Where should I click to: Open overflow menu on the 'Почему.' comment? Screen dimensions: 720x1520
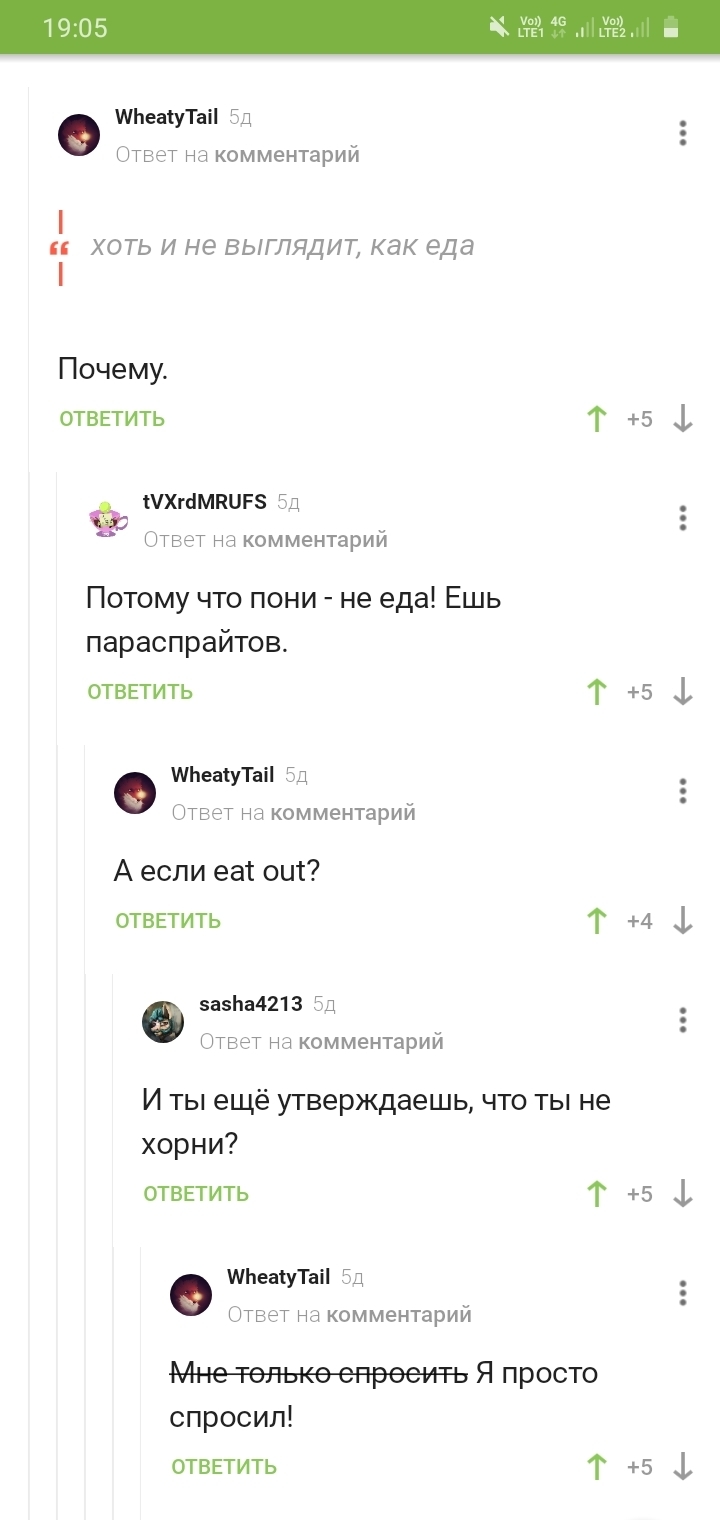point(683,133)
